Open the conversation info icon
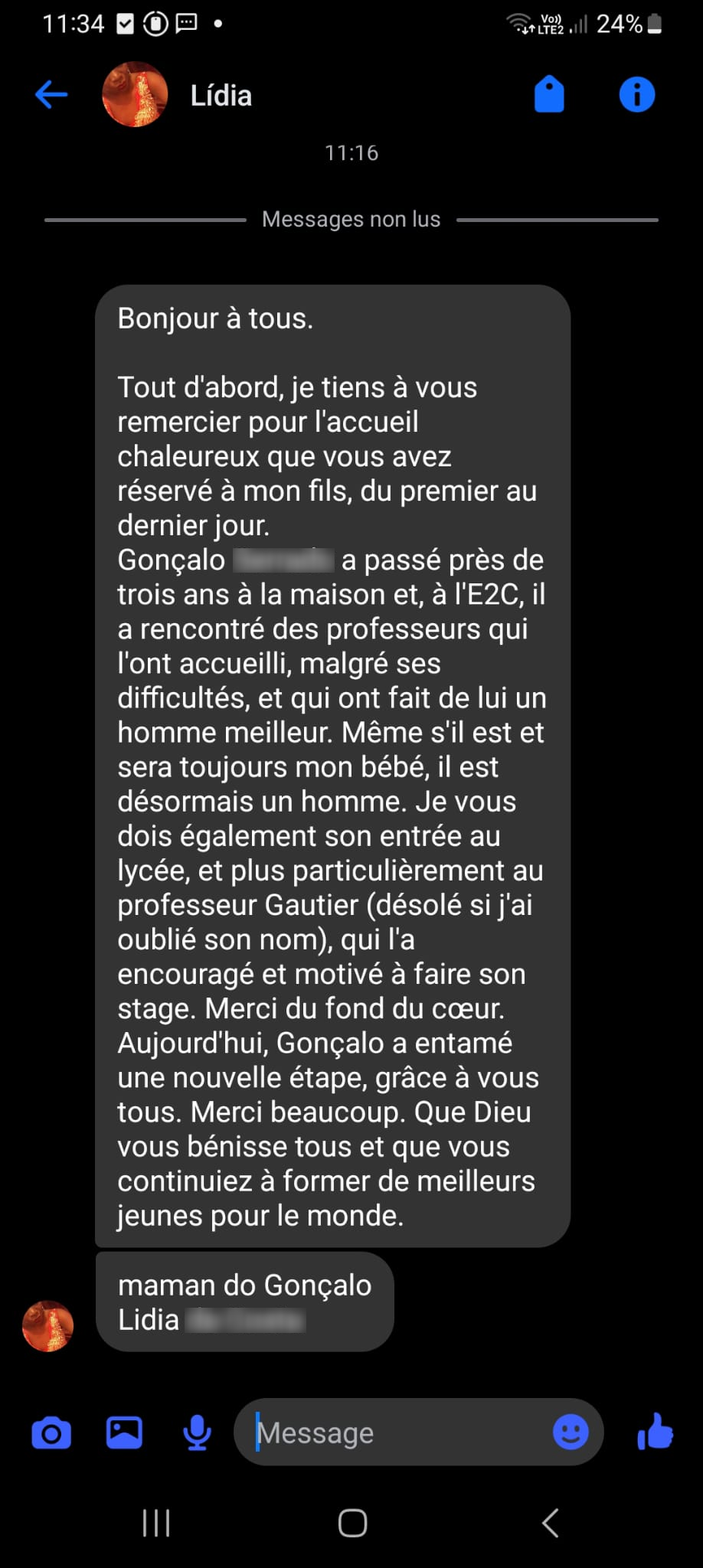This screenshot has width=703, height=1568. pyautogui.click(x=636, y=95)
